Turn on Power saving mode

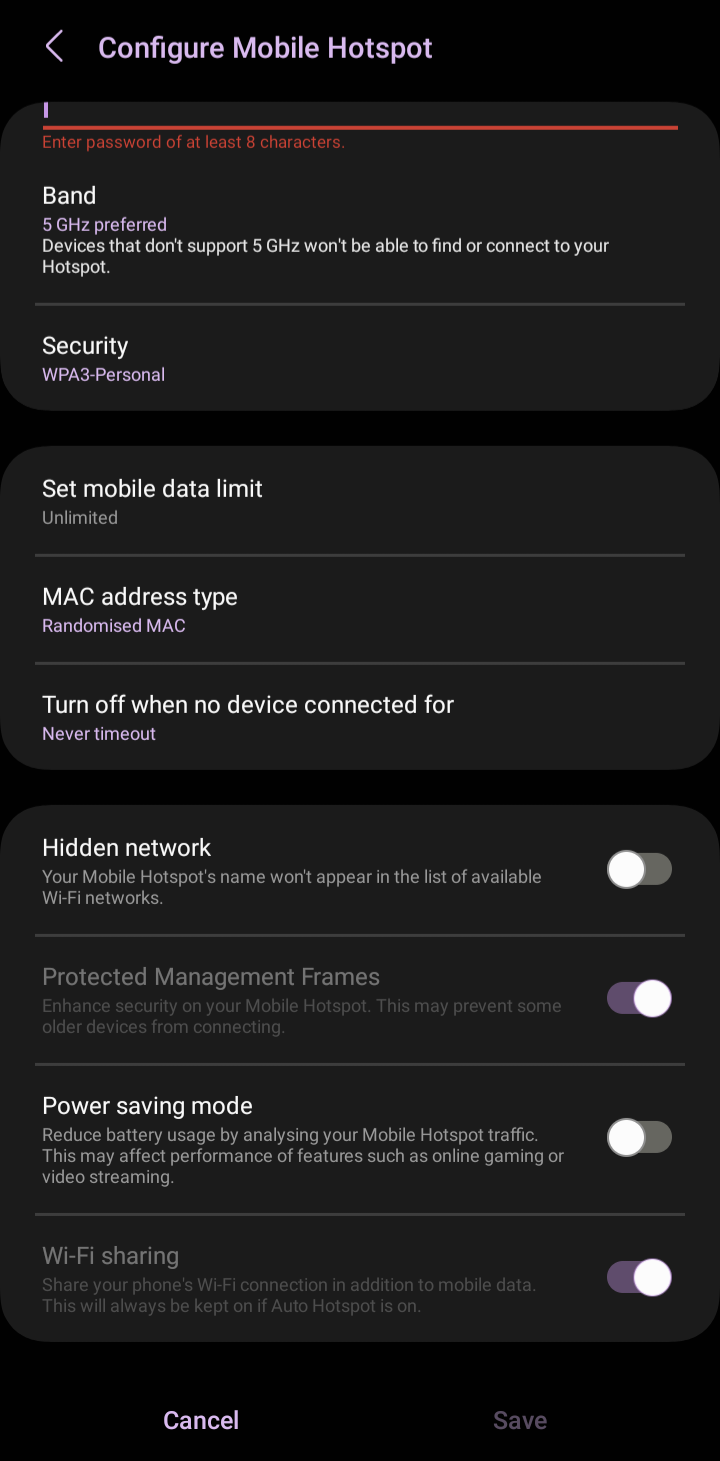point(639,1138)
